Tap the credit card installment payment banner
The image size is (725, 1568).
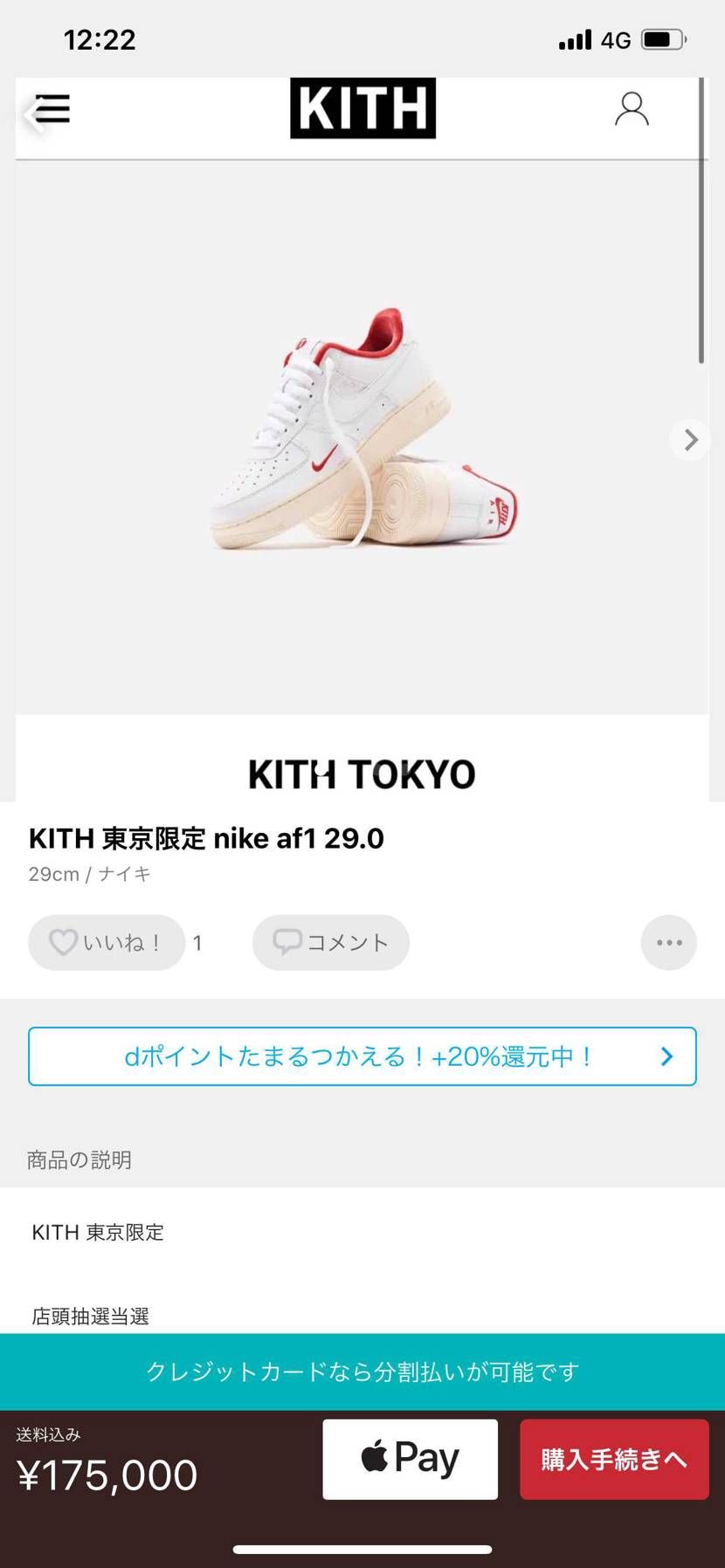(x=362, y=1372)
